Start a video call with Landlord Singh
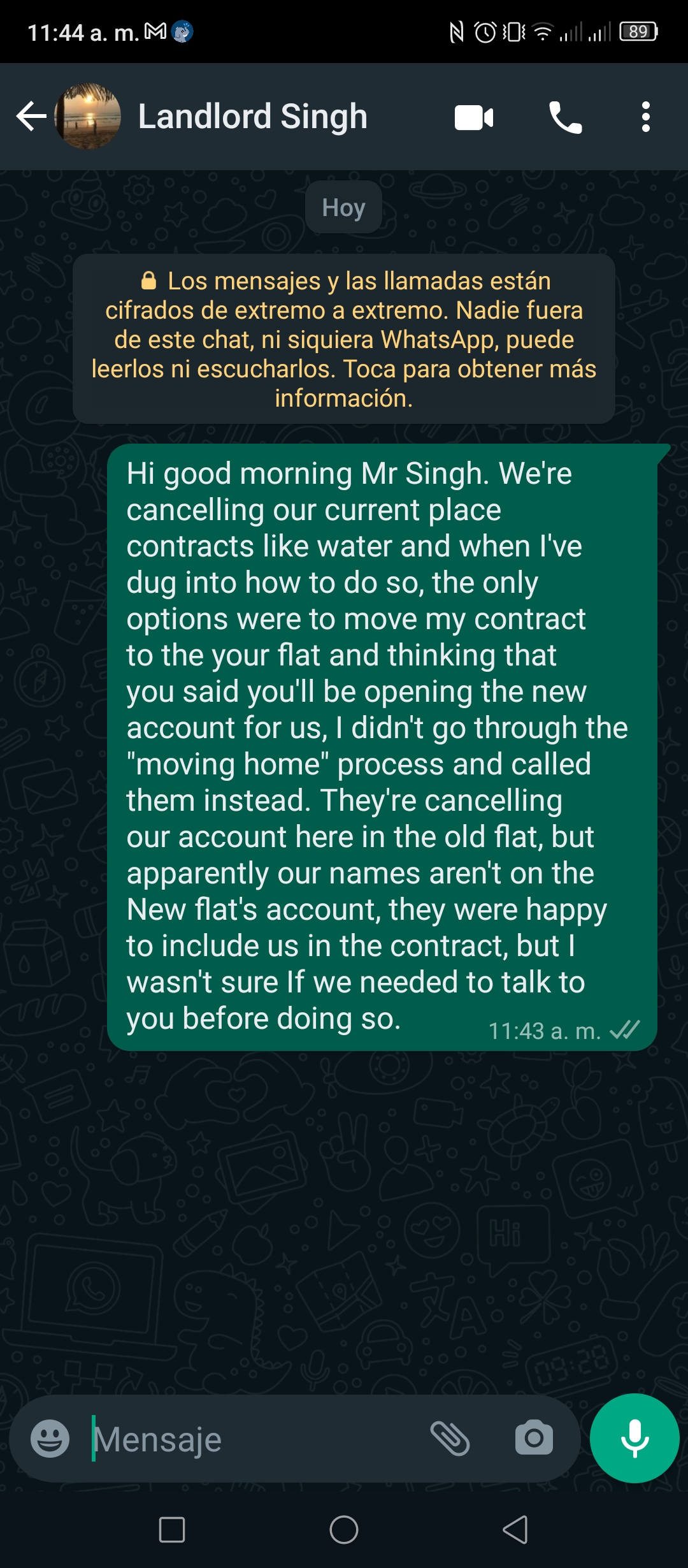Viewport: 688px width, 1568px height. [x=474, y=117]
